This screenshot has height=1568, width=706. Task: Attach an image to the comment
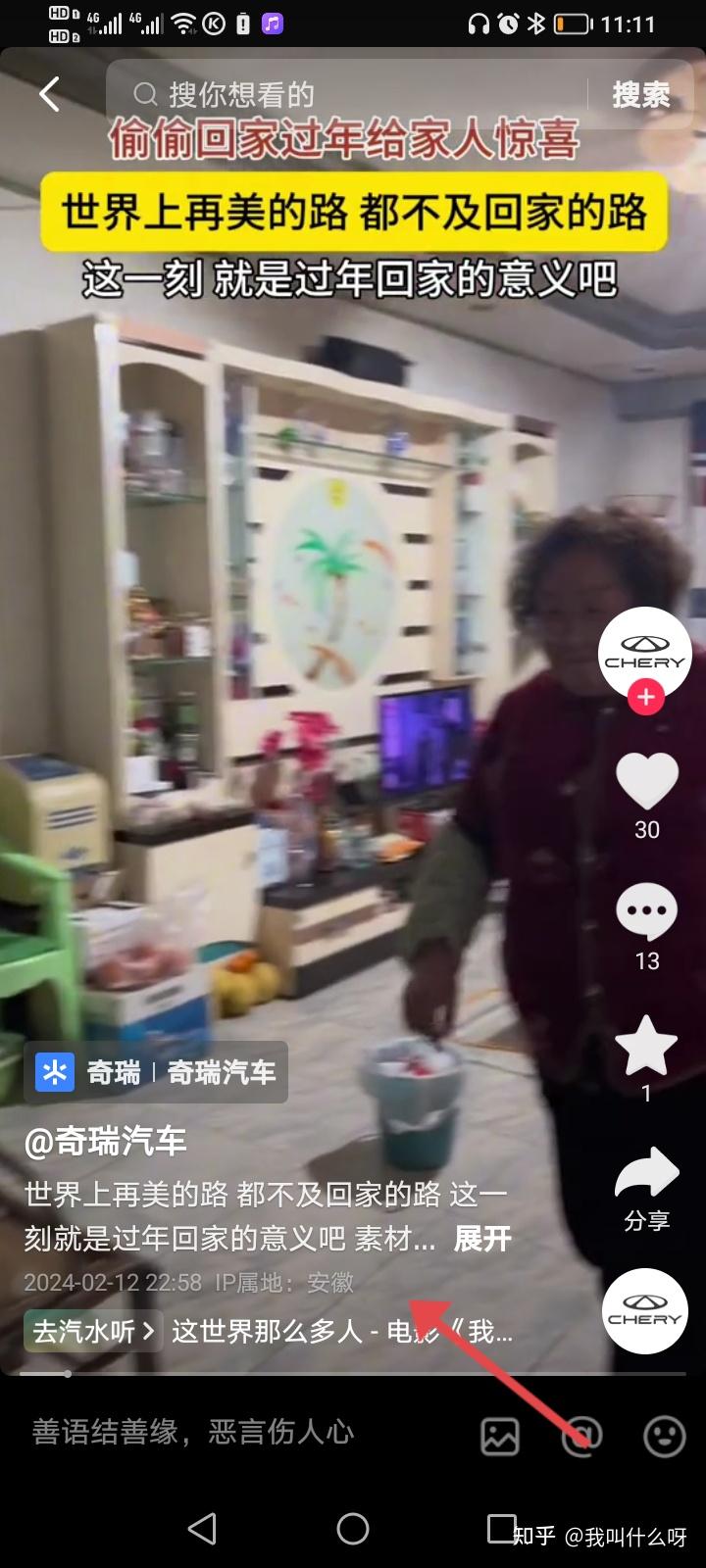(500, 1437)
